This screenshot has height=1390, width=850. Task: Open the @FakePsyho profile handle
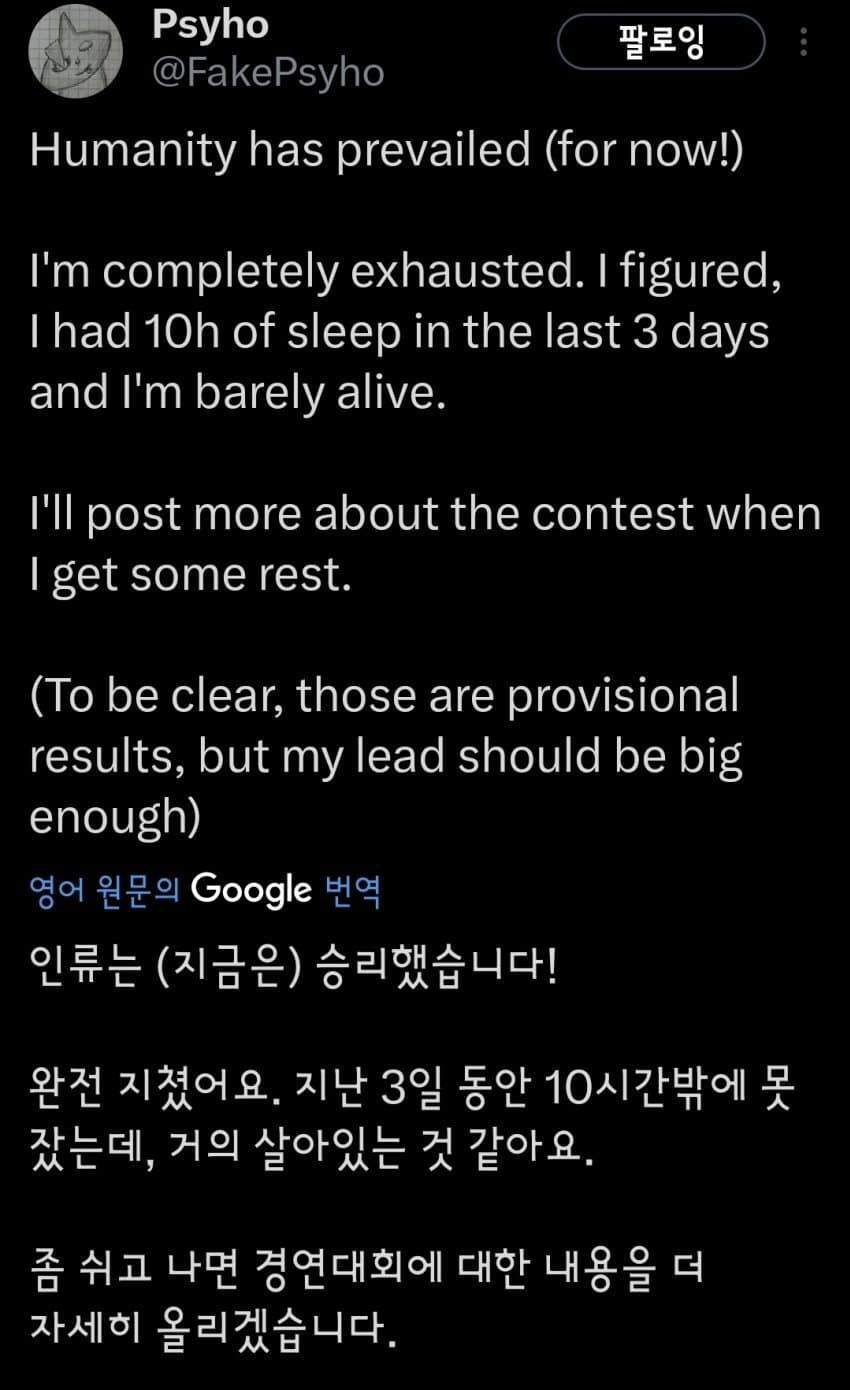tap(268, 72)
